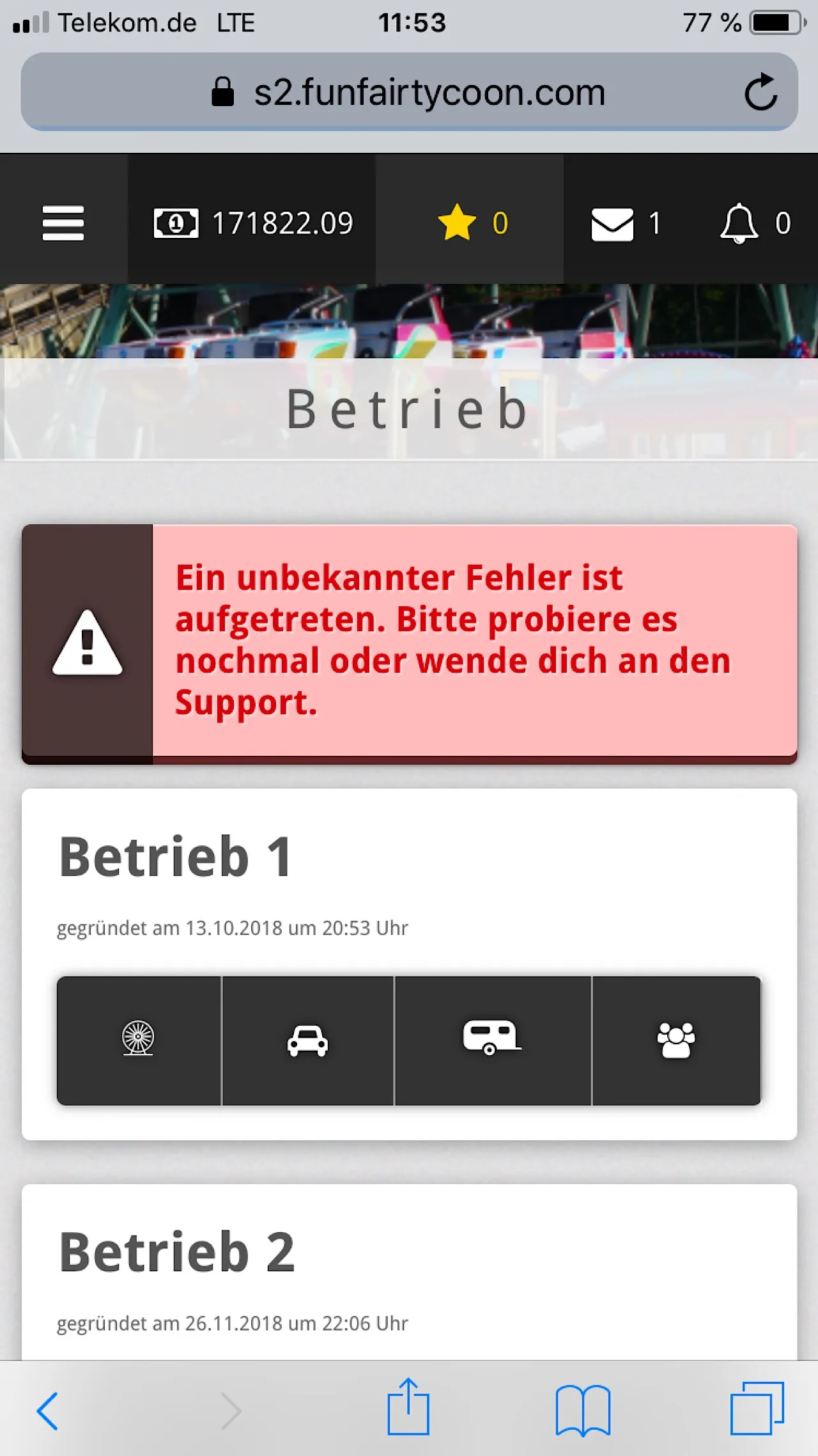Open the notifications bell

click(753, 224)
